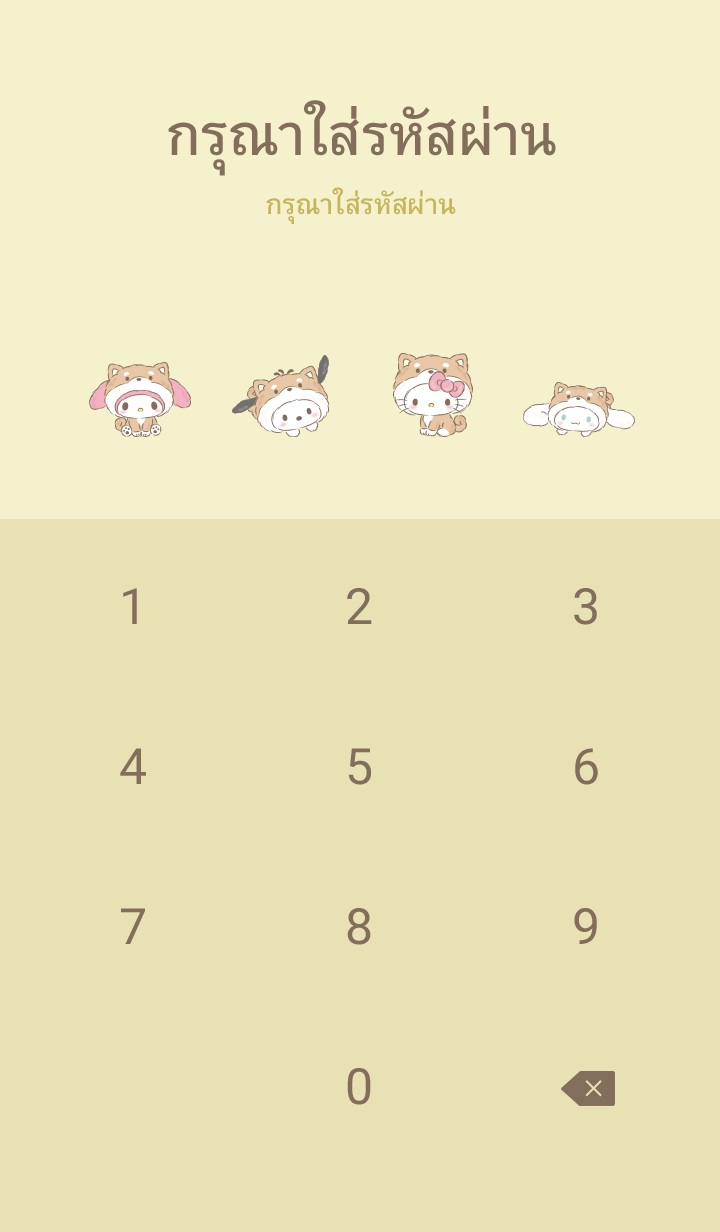Tap the number 8 key

point(359,927)
